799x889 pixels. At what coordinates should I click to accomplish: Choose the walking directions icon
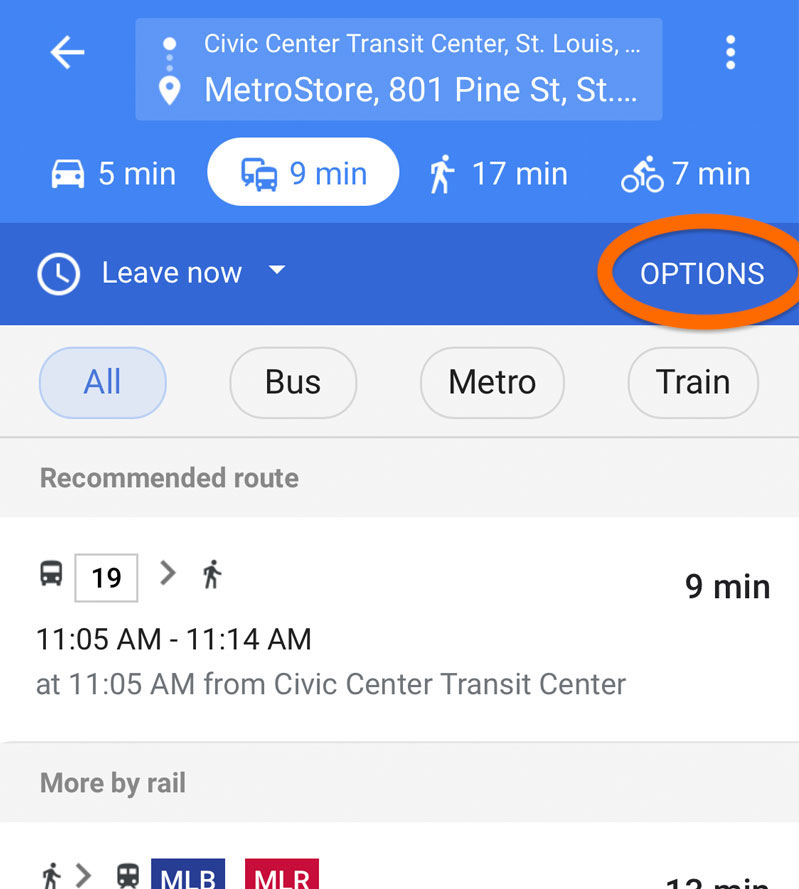click(440, 172)
